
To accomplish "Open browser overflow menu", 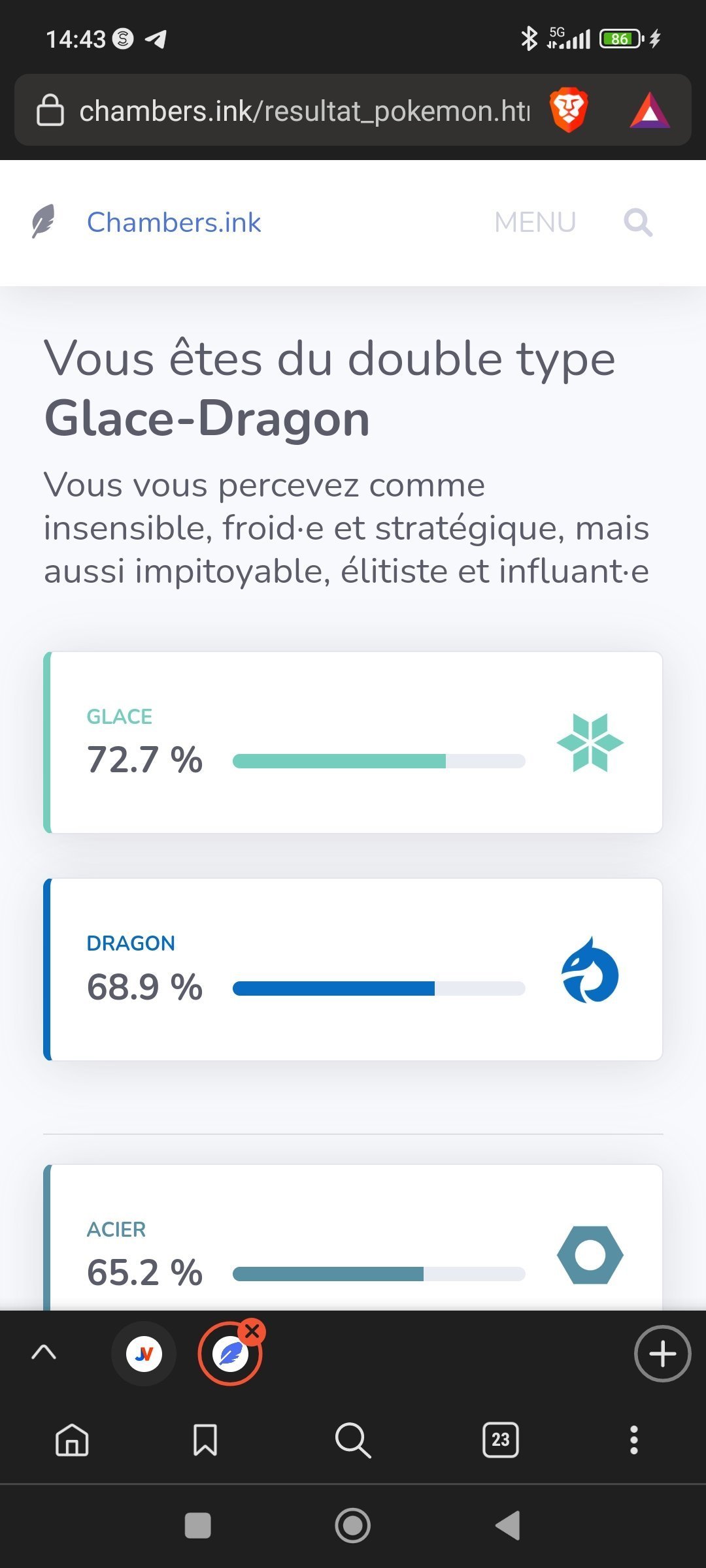I will (633, 1439).
